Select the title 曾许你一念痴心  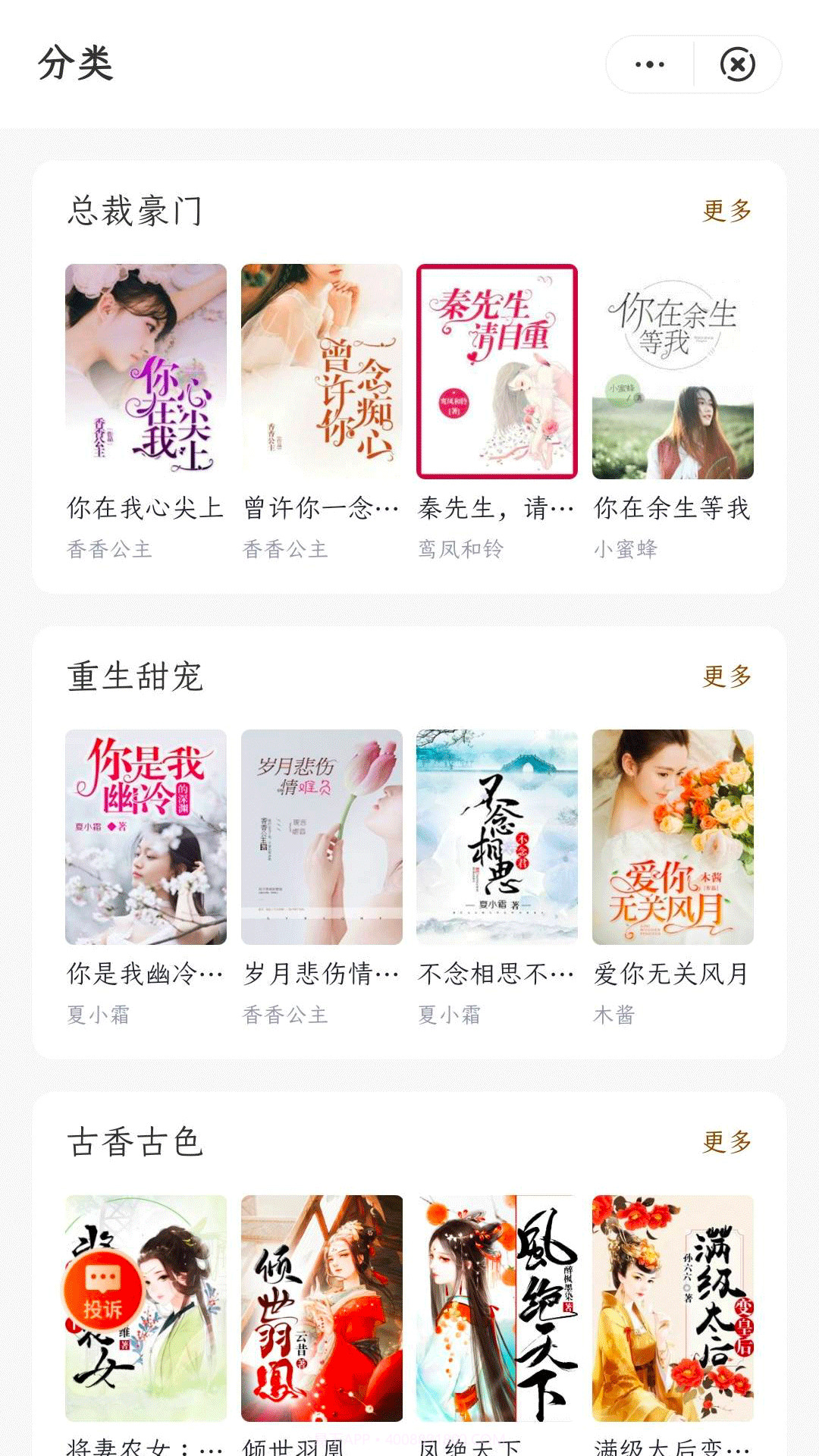(x=321, y=510)
